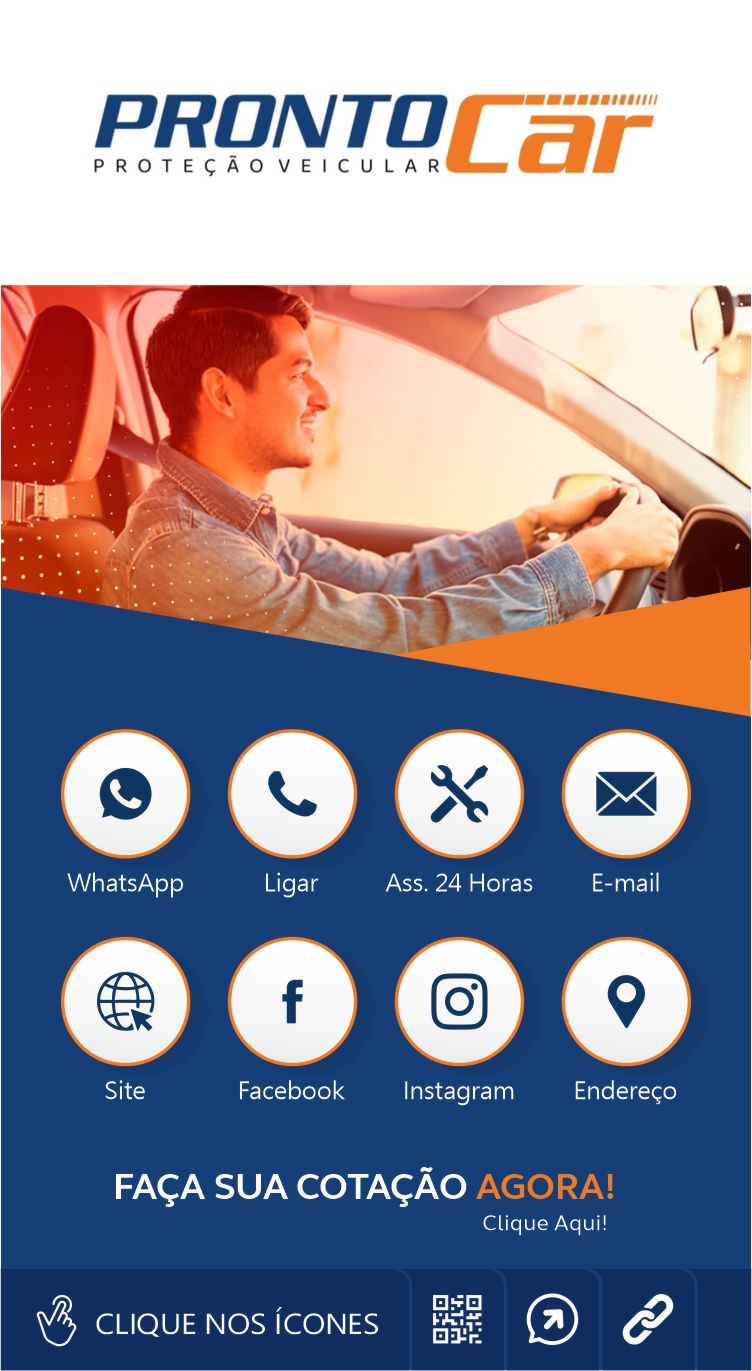Screen dimensions: 752x1371
Task: Send an E-mail via envelope icon
Action: tap(626, 794)
